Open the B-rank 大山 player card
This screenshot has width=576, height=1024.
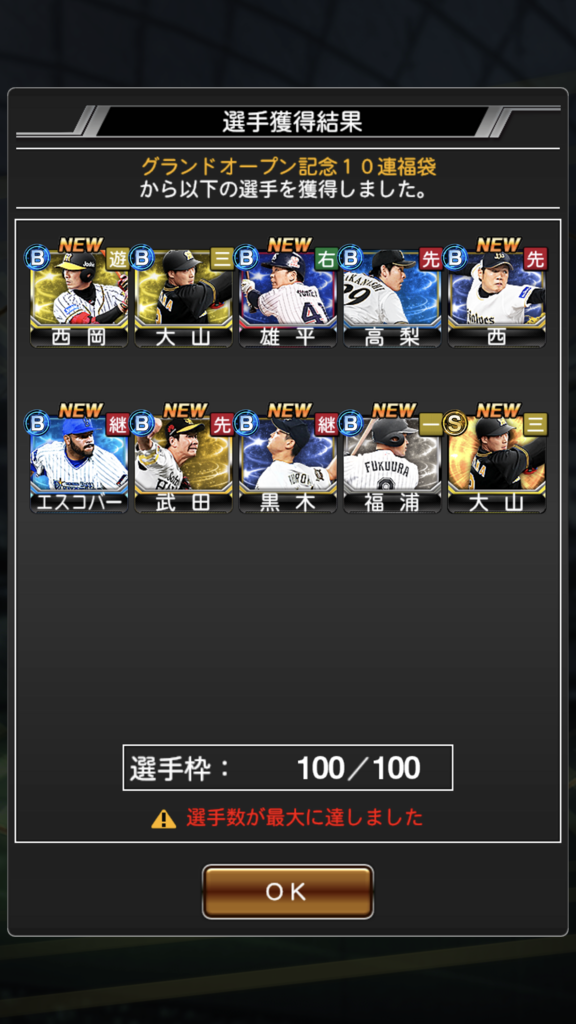pos(183,297)
